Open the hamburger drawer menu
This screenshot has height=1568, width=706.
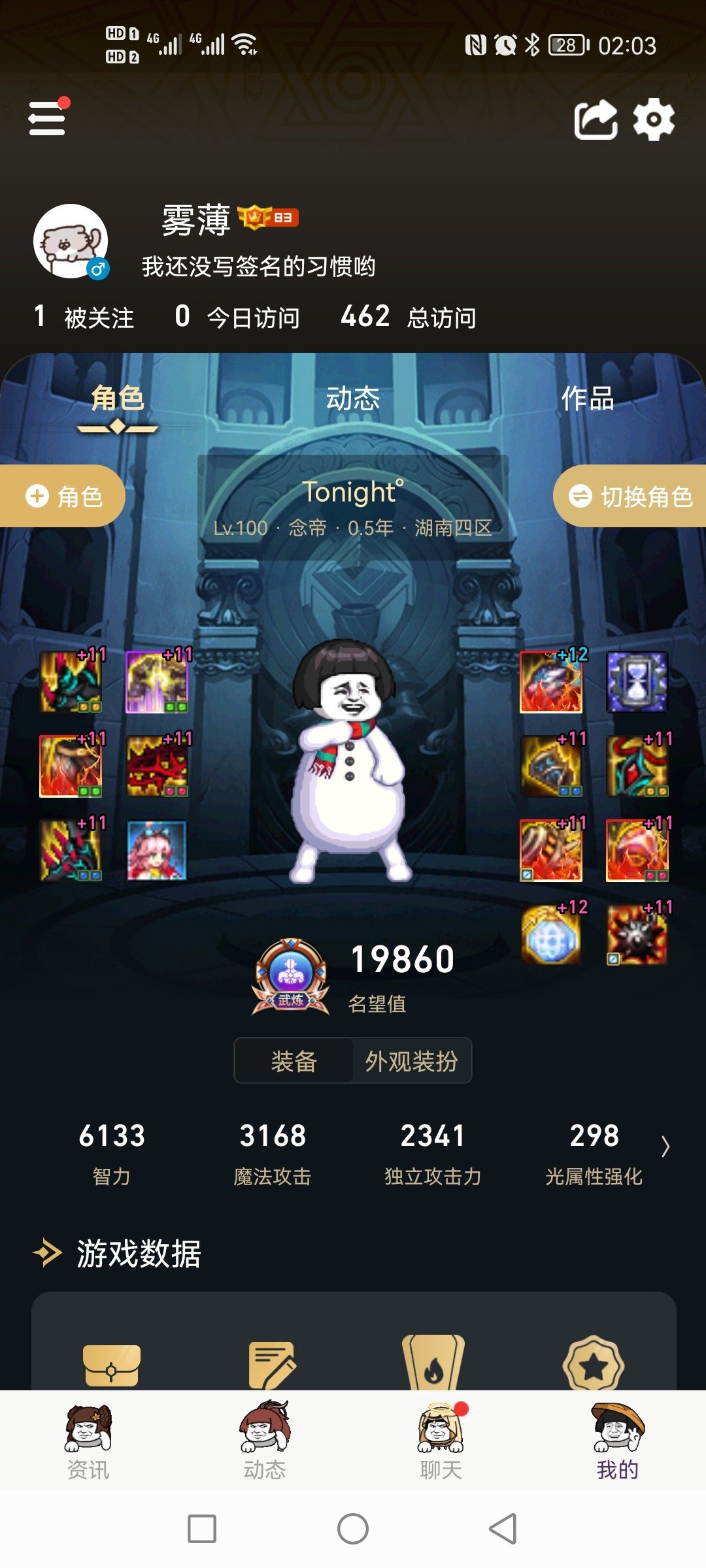(x=48, y=118)
